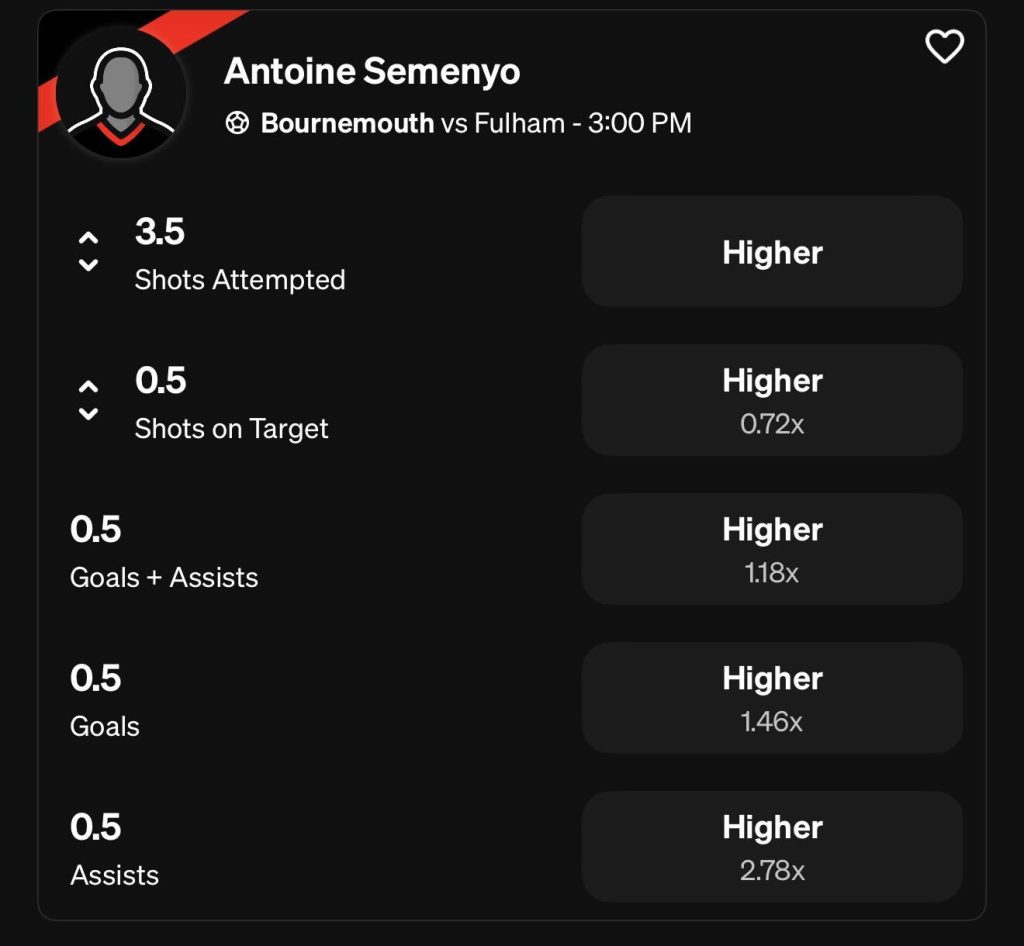Open Antoine Semenyo's player avatar
Viewport: 1024px width, 946px height.
(x=121, y=92)
